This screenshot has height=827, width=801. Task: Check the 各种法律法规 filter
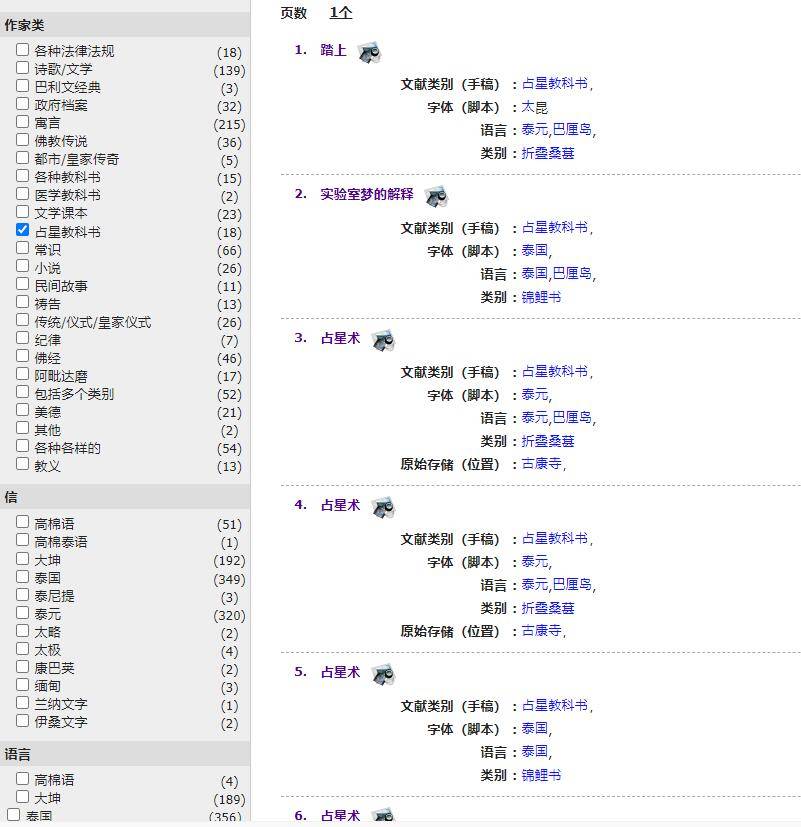[x=22, y=50]
